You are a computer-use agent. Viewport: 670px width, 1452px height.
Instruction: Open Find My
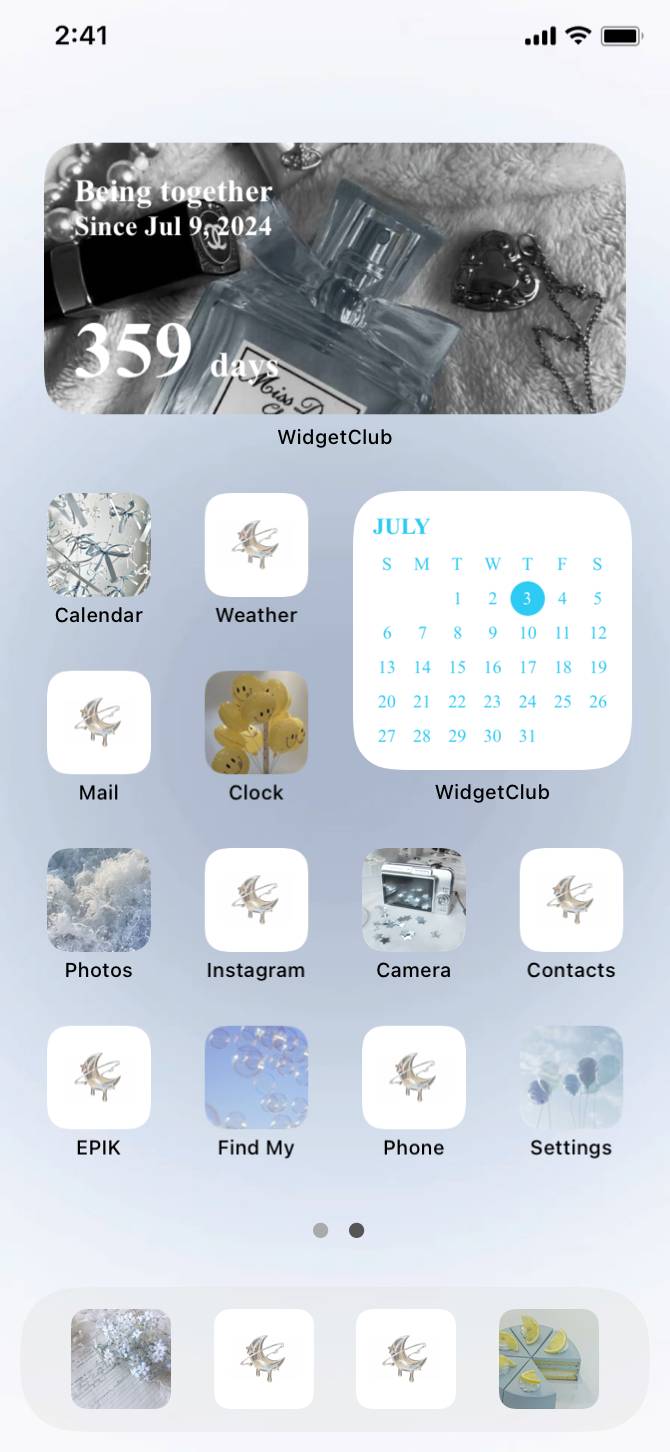click(x=256, y=1077)
